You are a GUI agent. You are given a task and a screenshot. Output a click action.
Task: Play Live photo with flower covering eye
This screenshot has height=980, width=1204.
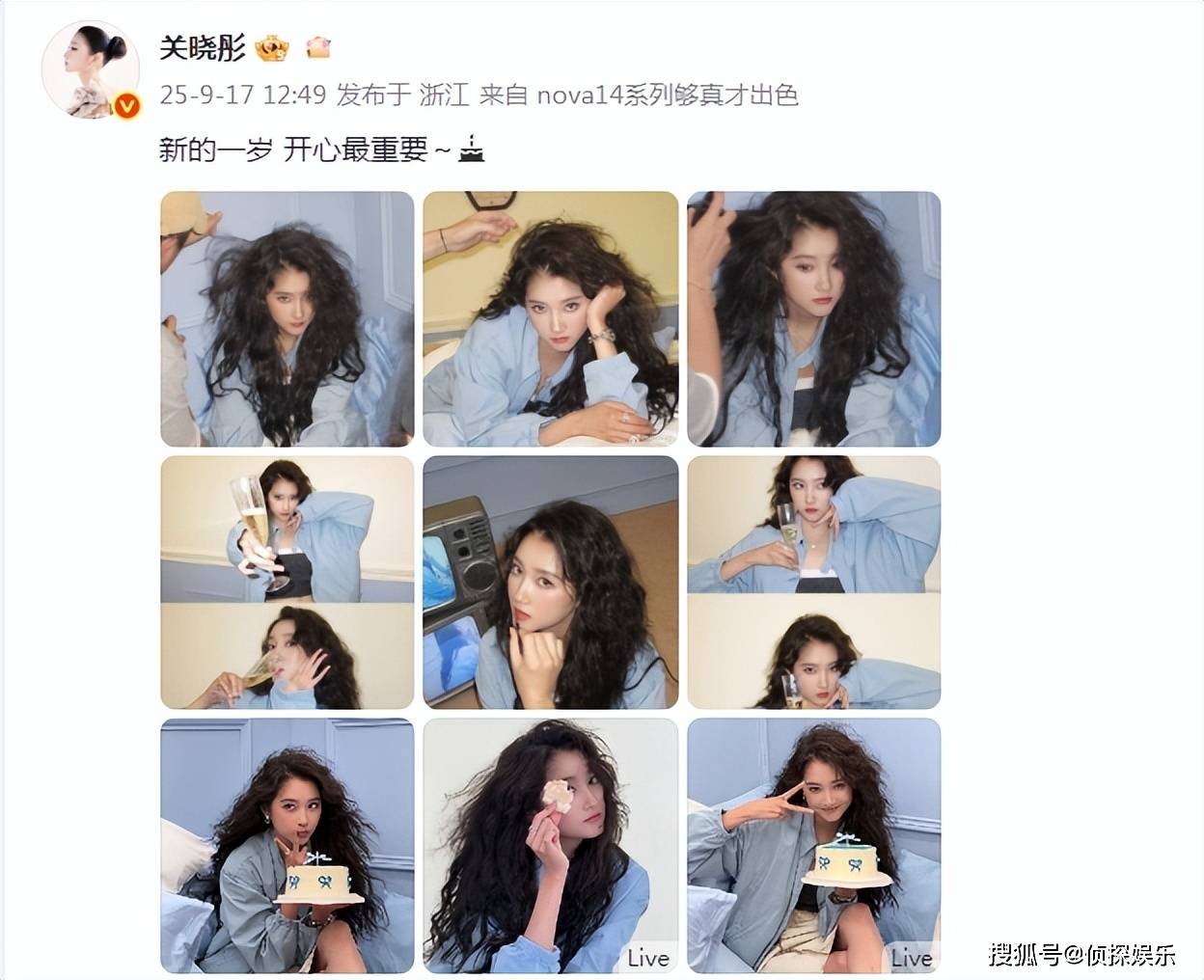(550, 845)
